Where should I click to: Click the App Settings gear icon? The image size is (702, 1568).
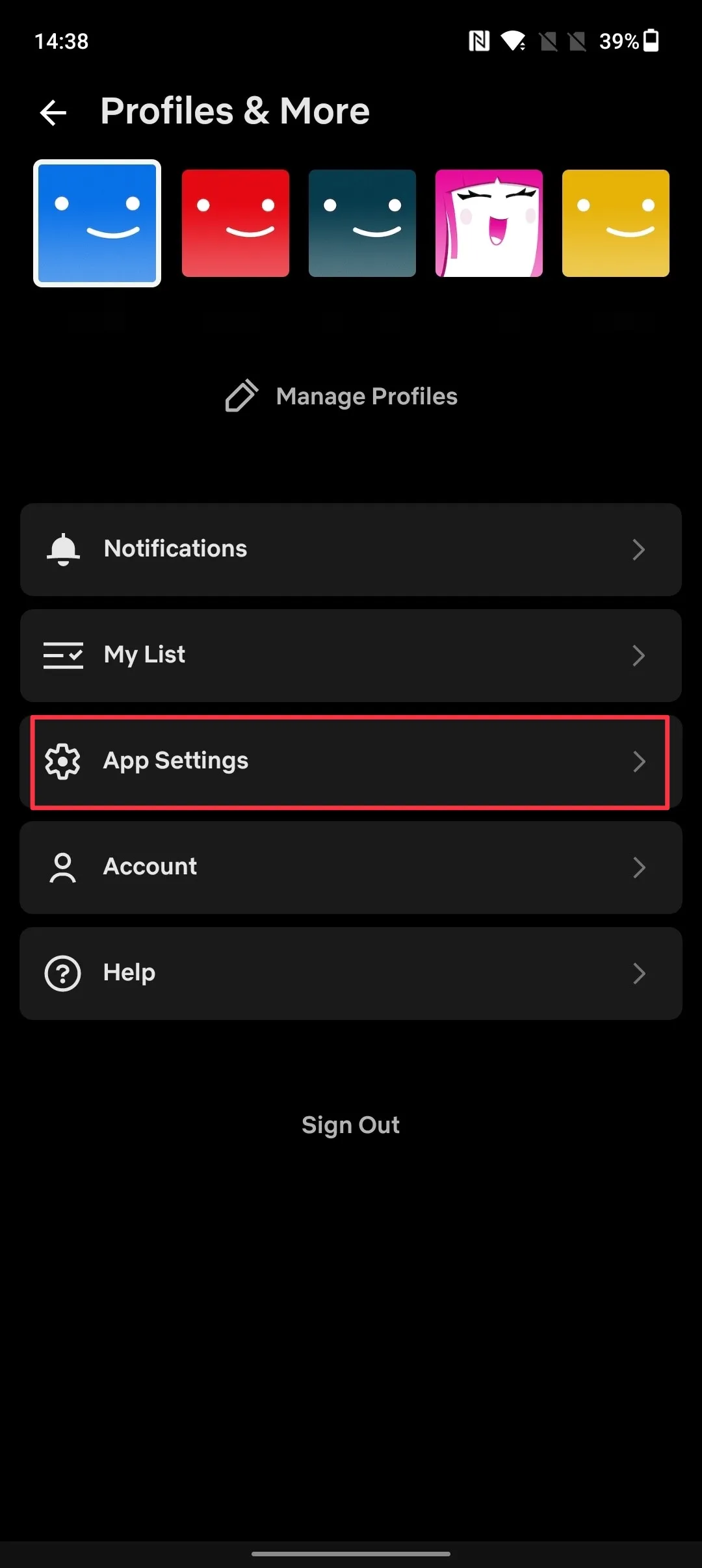pos(62,761)
